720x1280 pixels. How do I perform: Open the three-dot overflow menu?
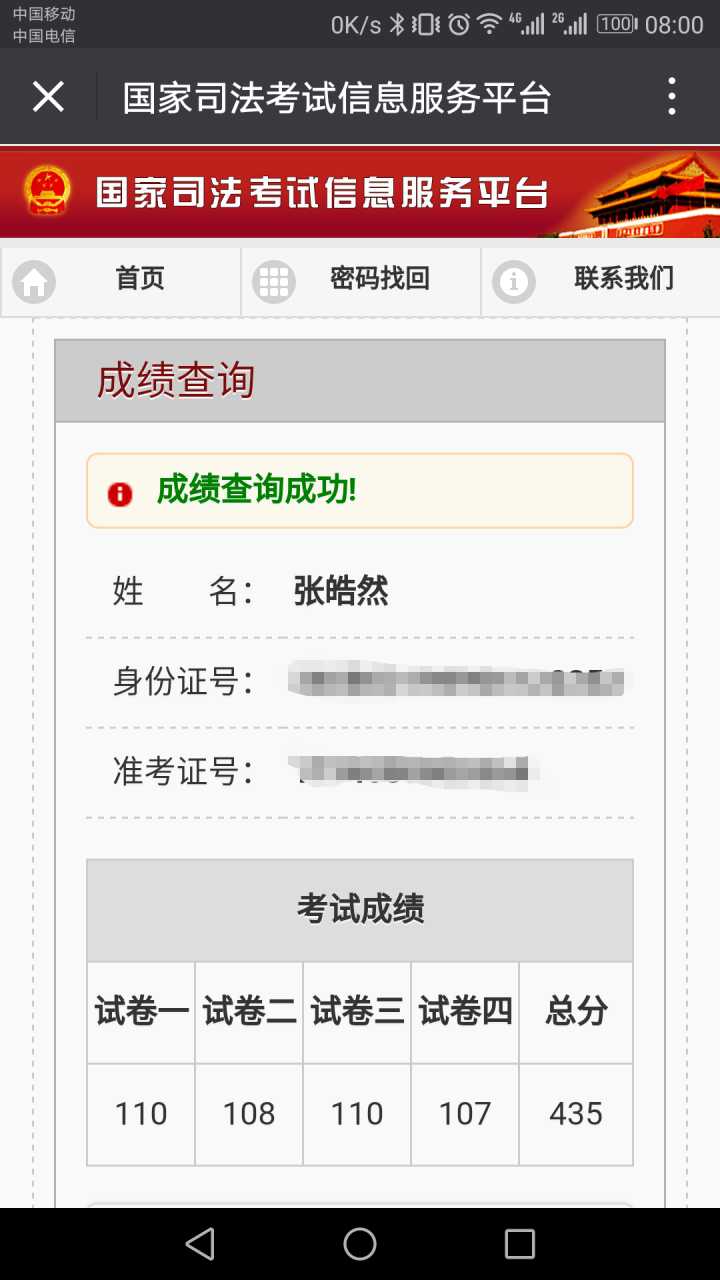coord(672,97)
